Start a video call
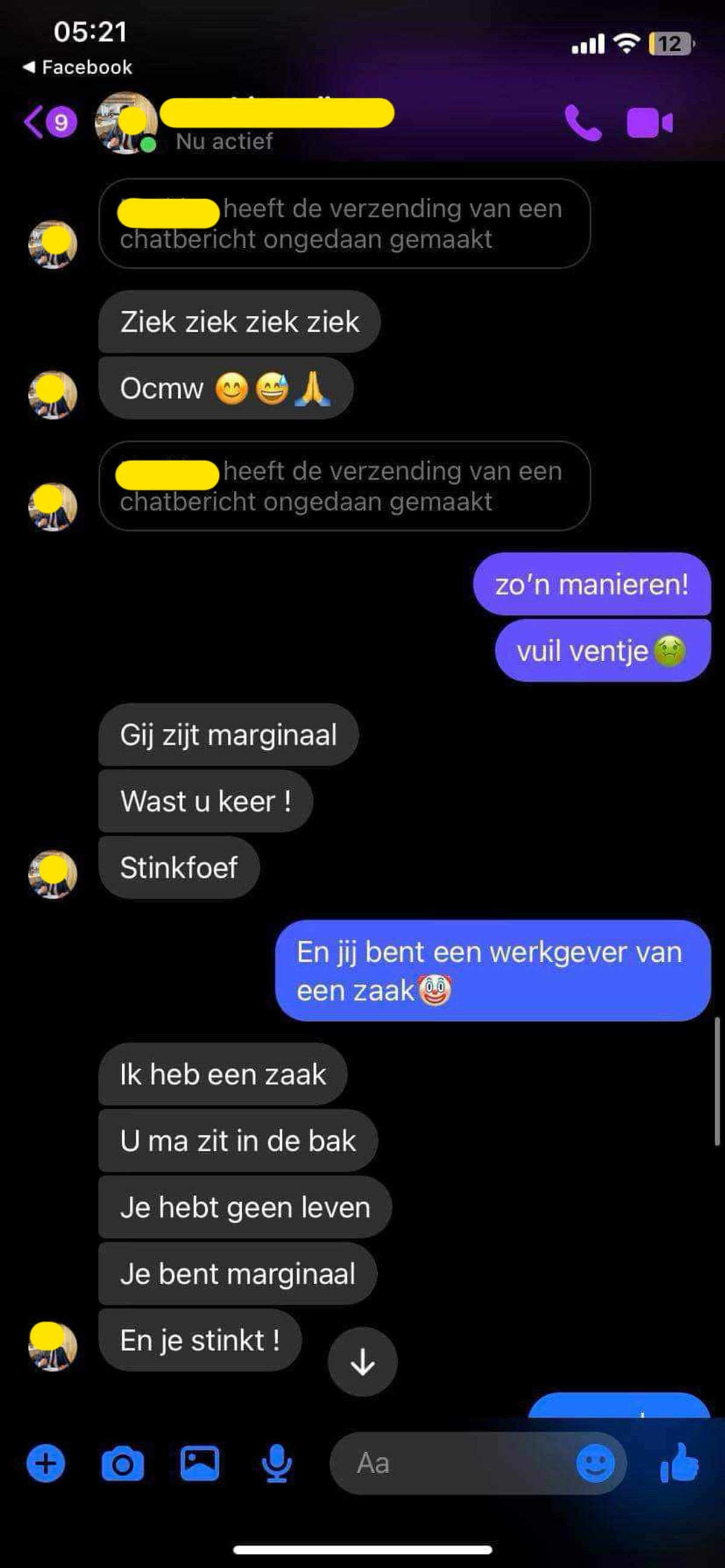The image size is (725, 1568). click(649, 123)
